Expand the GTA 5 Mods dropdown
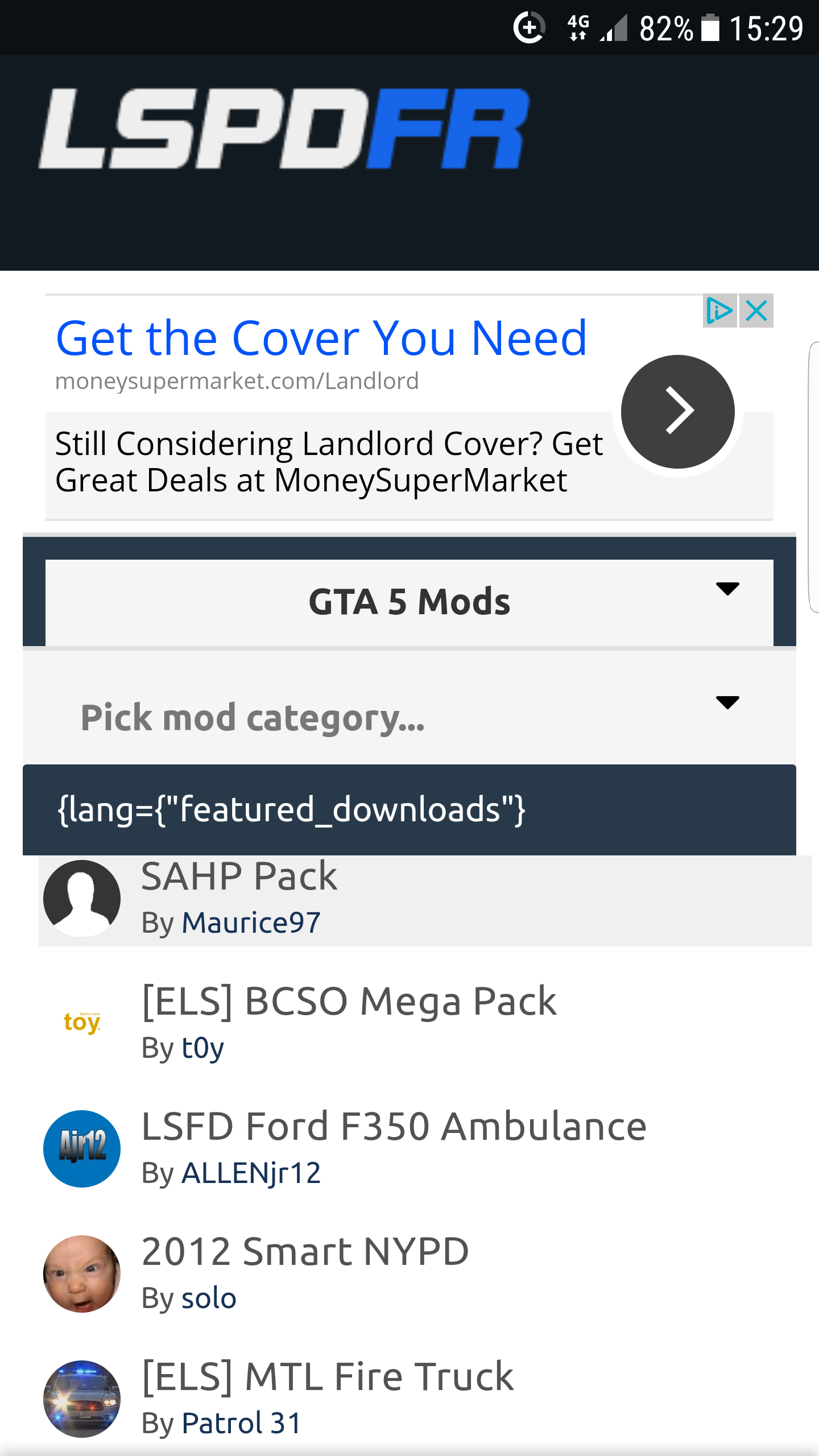Screen dimensions: 819x1456 click(409, 602)
